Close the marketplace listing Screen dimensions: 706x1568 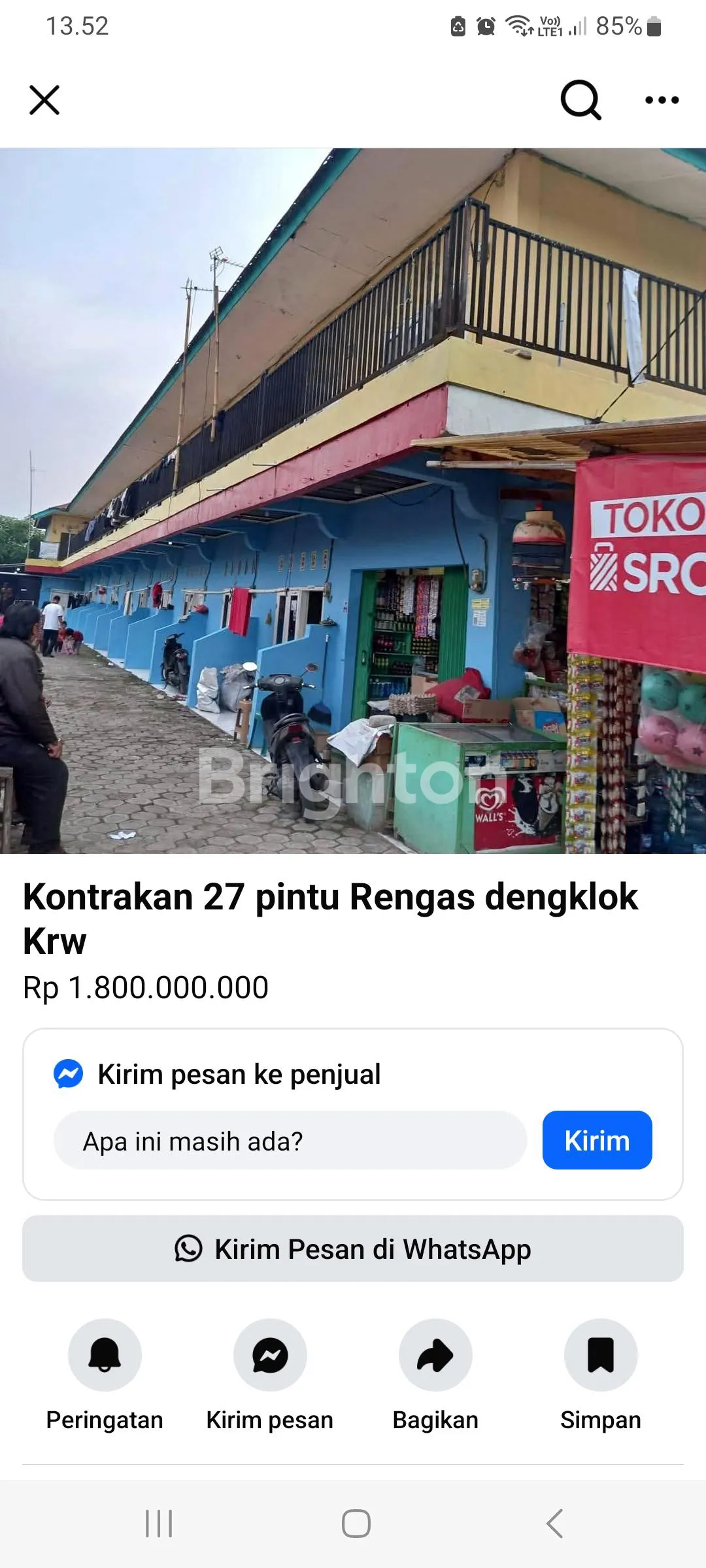(x=44, y=100)
